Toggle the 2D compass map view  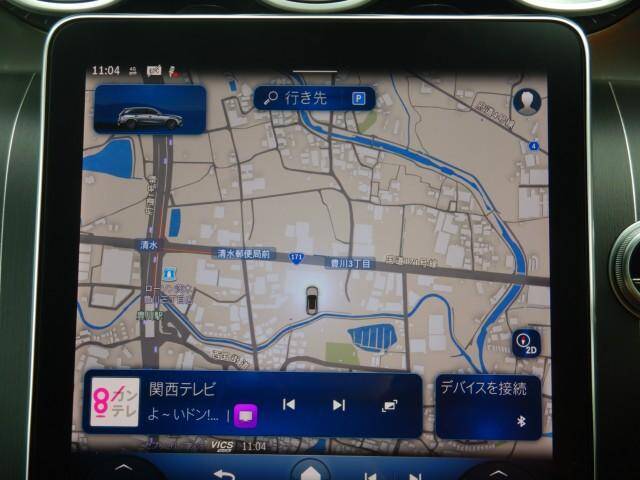(x=526, y=344)
